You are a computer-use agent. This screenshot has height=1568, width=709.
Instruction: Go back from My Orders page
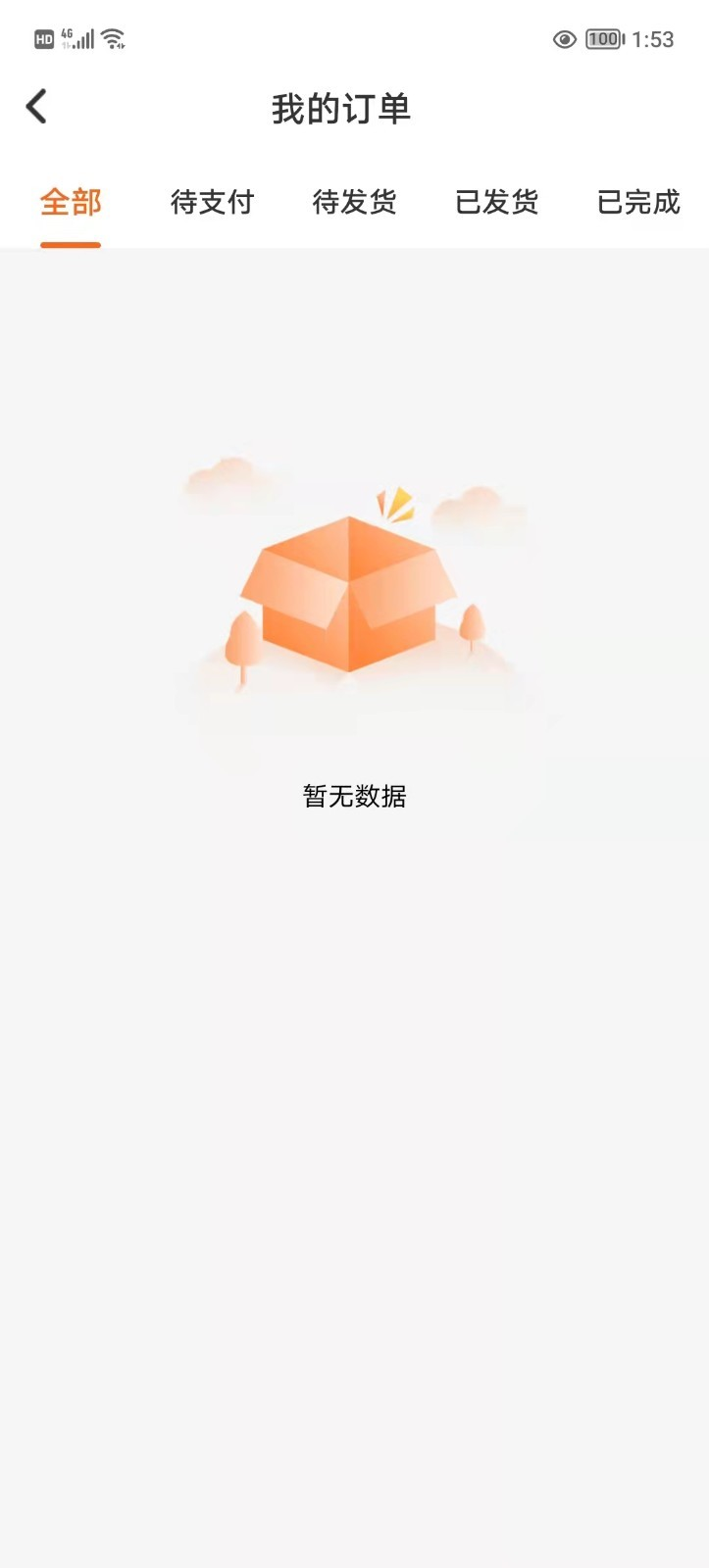click(x=37, y=107)
